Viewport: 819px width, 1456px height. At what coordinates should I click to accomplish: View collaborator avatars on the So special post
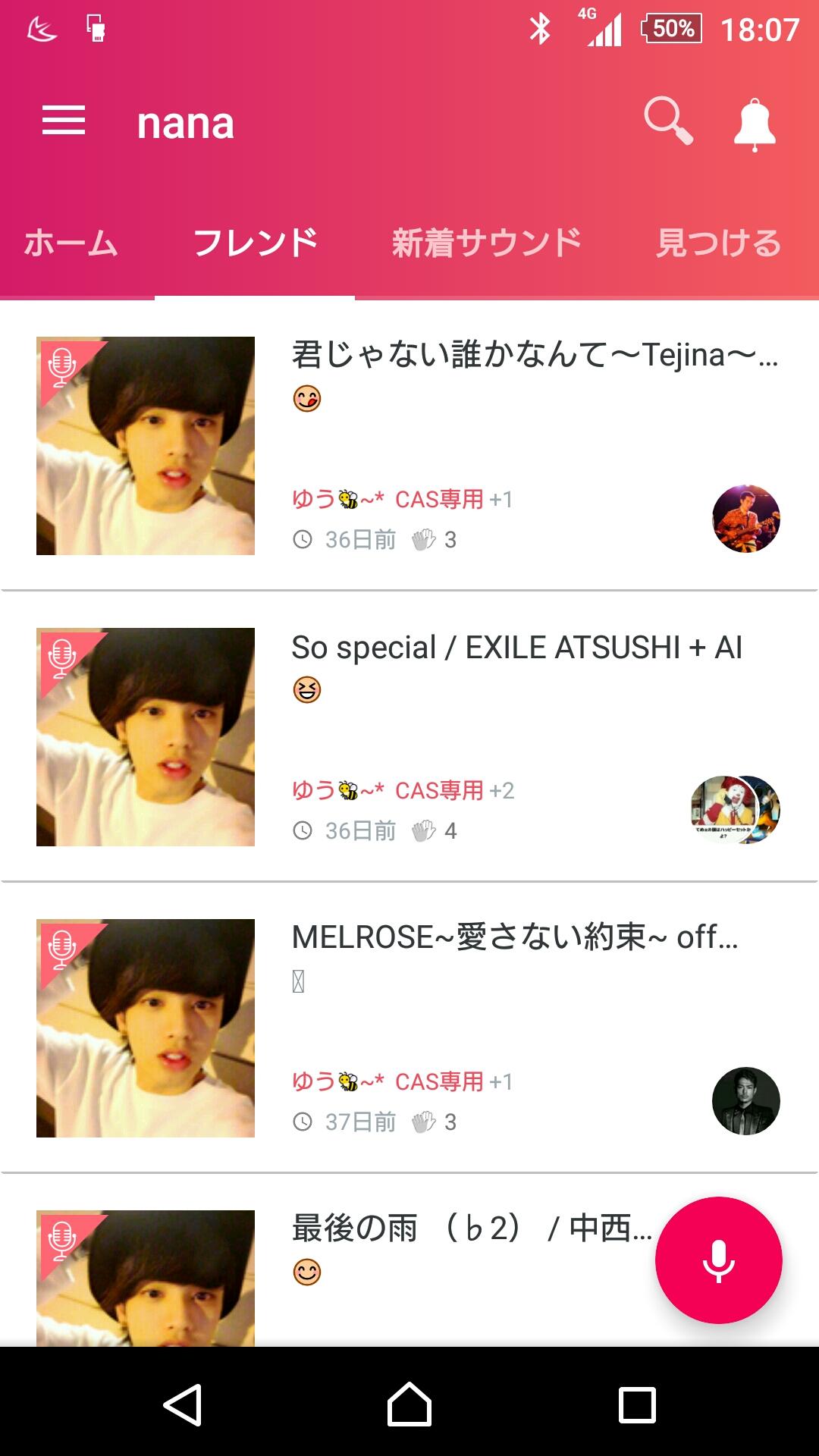[736, 810]
